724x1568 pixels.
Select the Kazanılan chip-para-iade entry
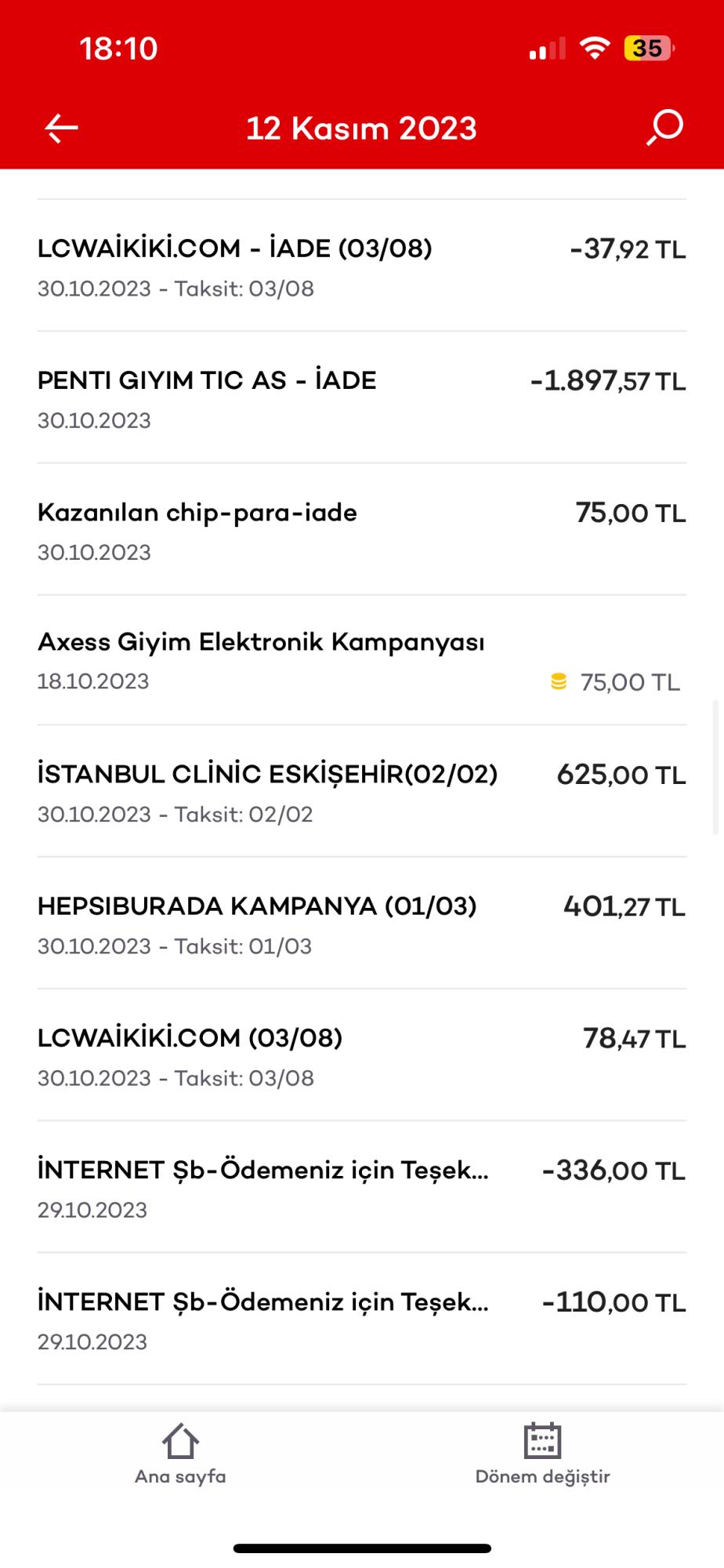pyautogui.click(x=360, y=529)
